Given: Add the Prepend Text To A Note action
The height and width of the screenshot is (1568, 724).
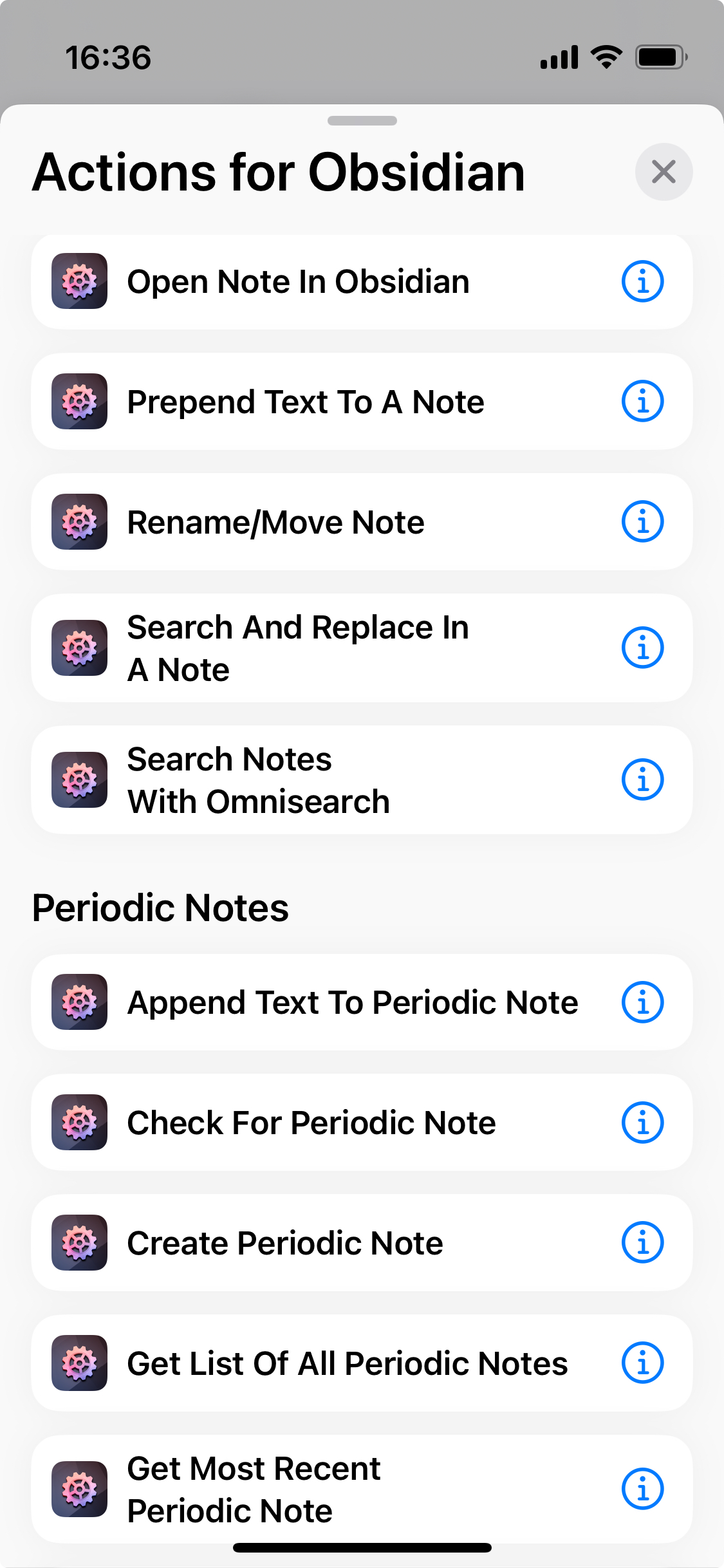Looking at the screenshot, I should pos(306,402).
